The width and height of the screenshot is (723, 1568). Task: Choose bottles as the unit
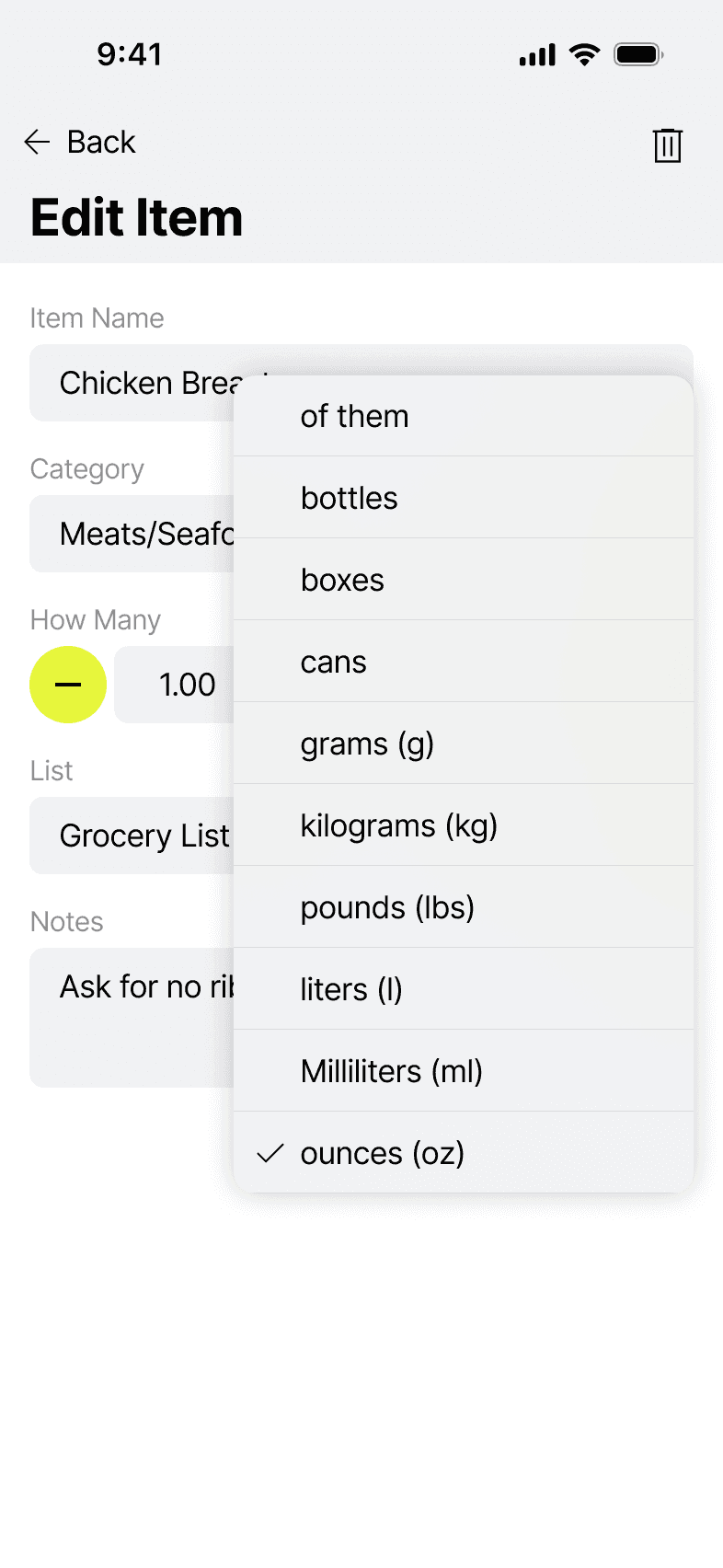pyautogui.click(x=464, y=498)
